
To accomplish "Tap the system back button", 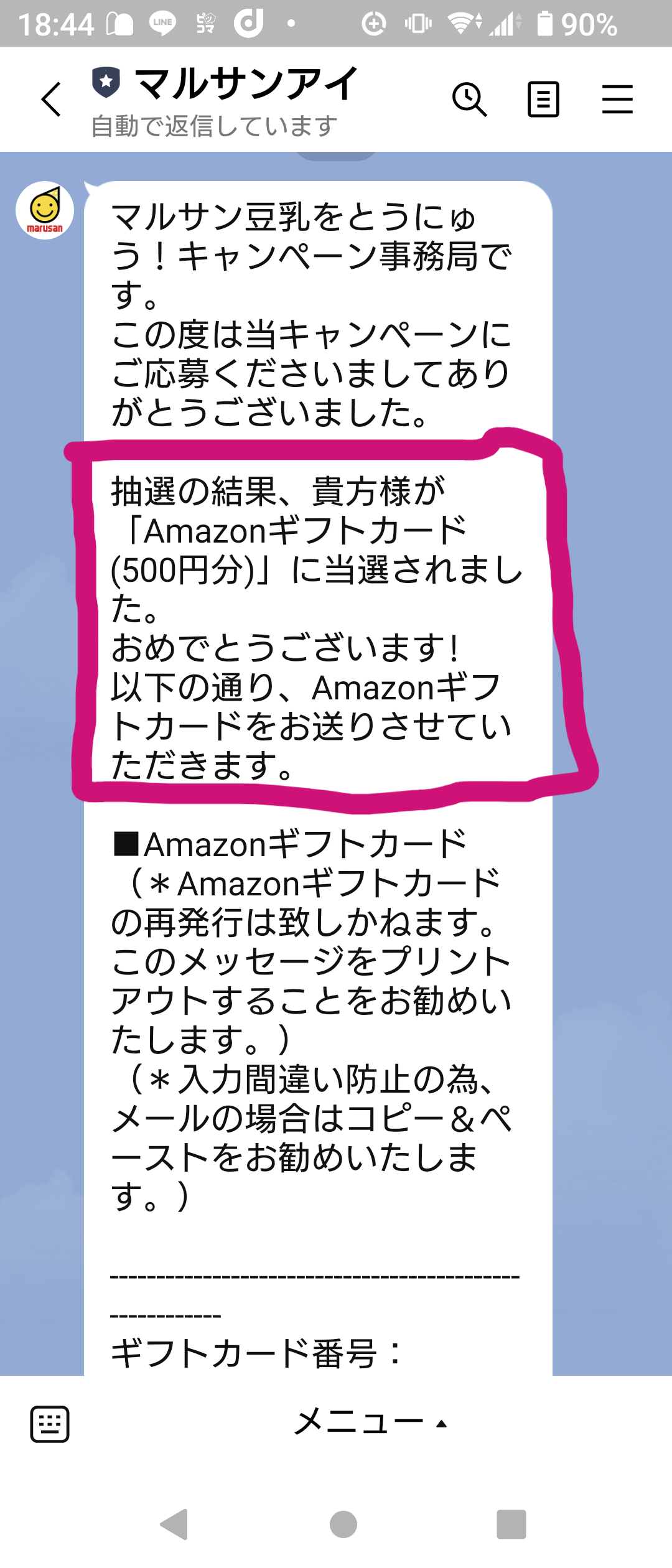I will point(175,1524).
